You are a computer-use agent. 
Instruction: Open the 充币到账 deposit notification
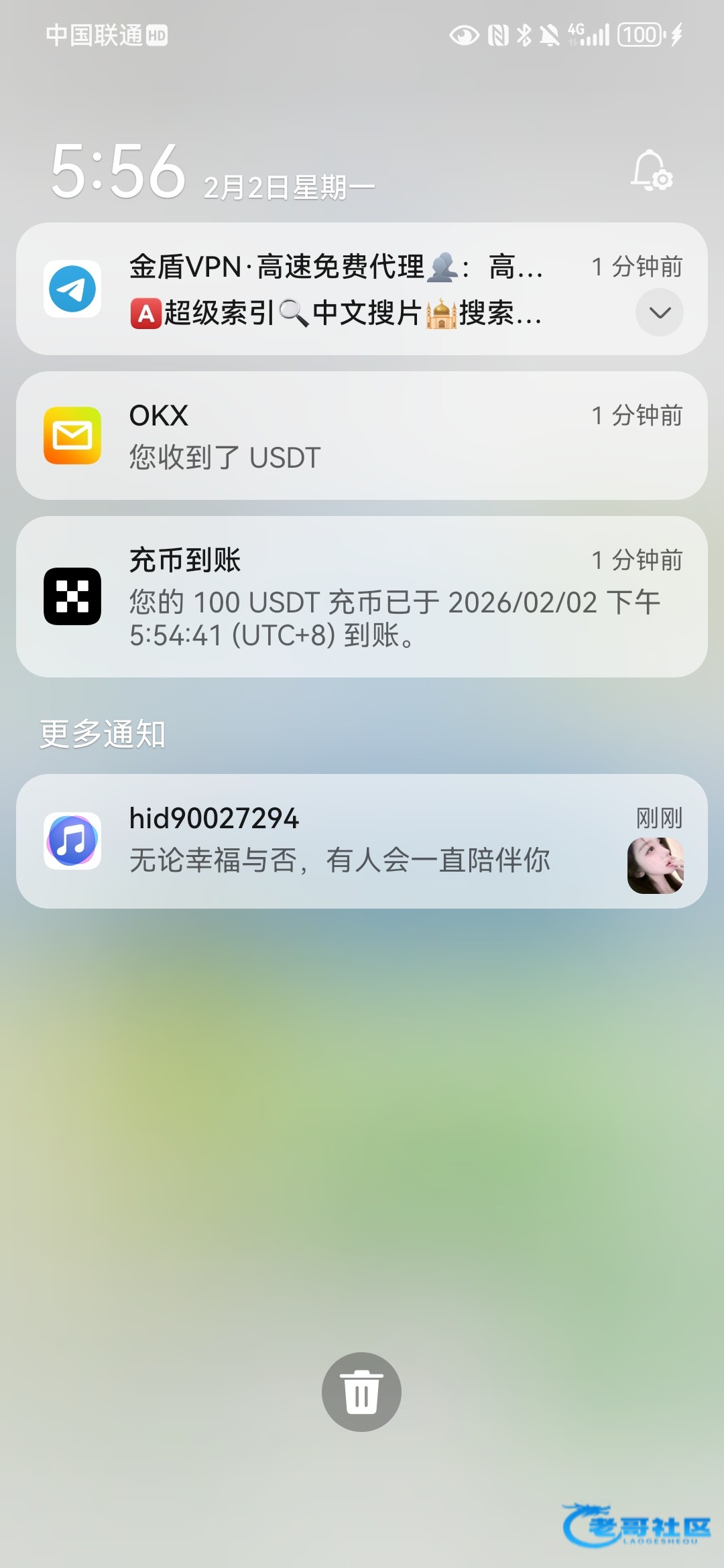362,596
